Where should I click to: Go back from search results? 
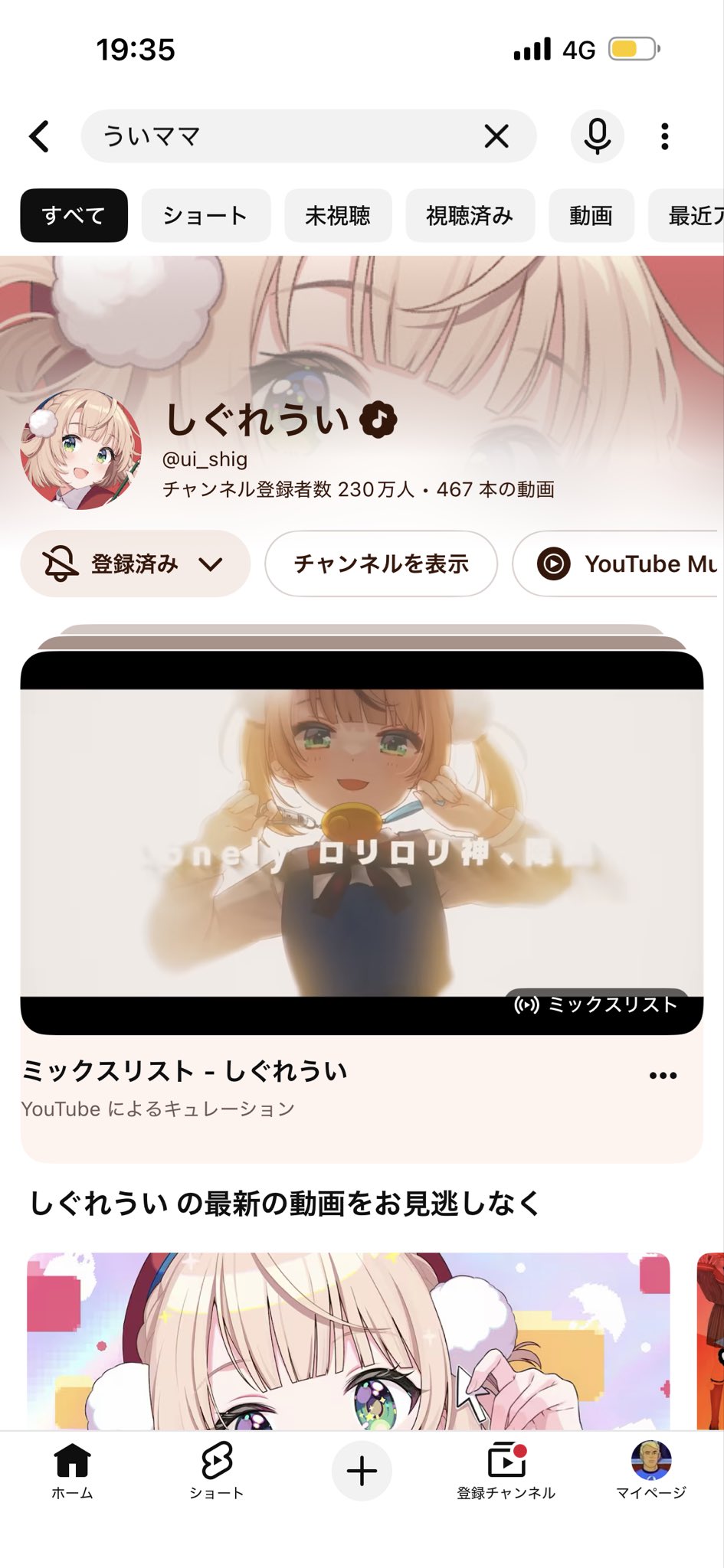(40, 136)
